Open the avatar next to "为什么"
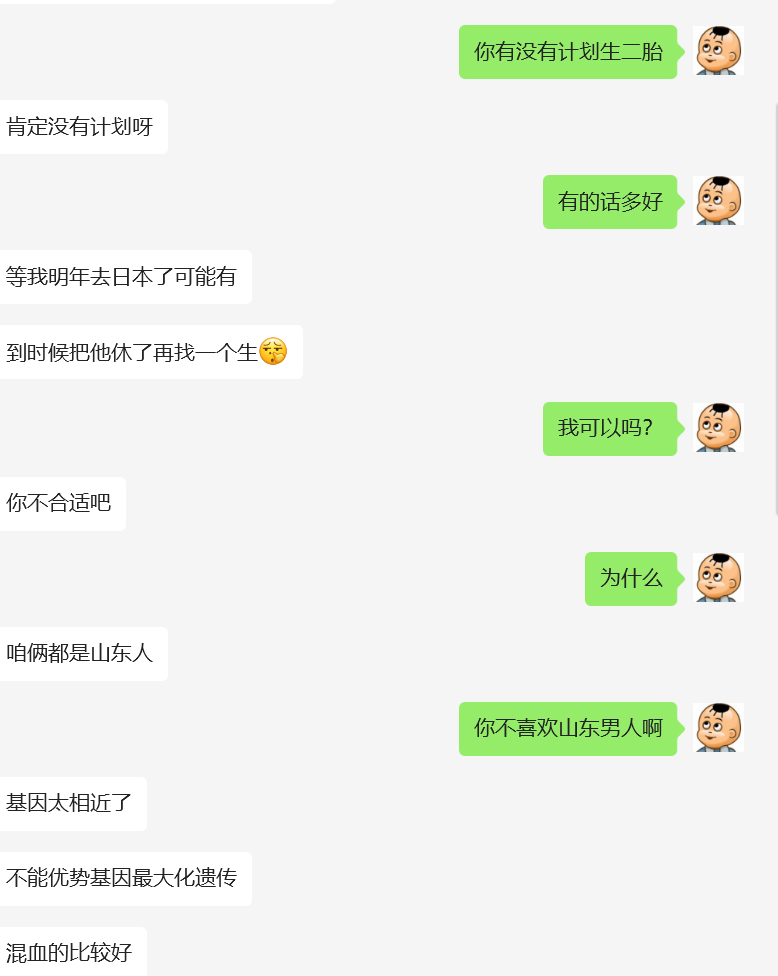778x976 pixels. click(x=718, y=578)
